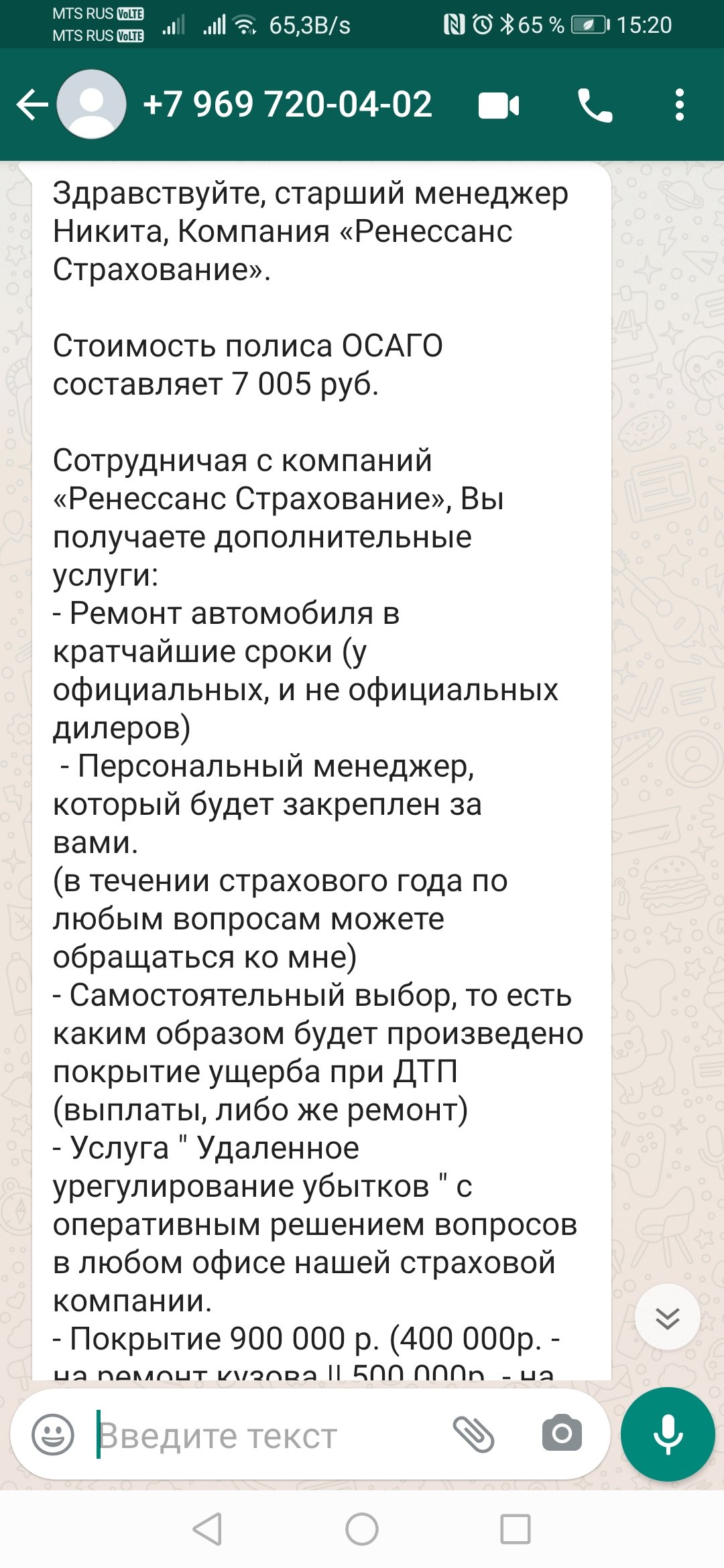Start a voice call
The image size is (724, 1568).
pos(595,106)
